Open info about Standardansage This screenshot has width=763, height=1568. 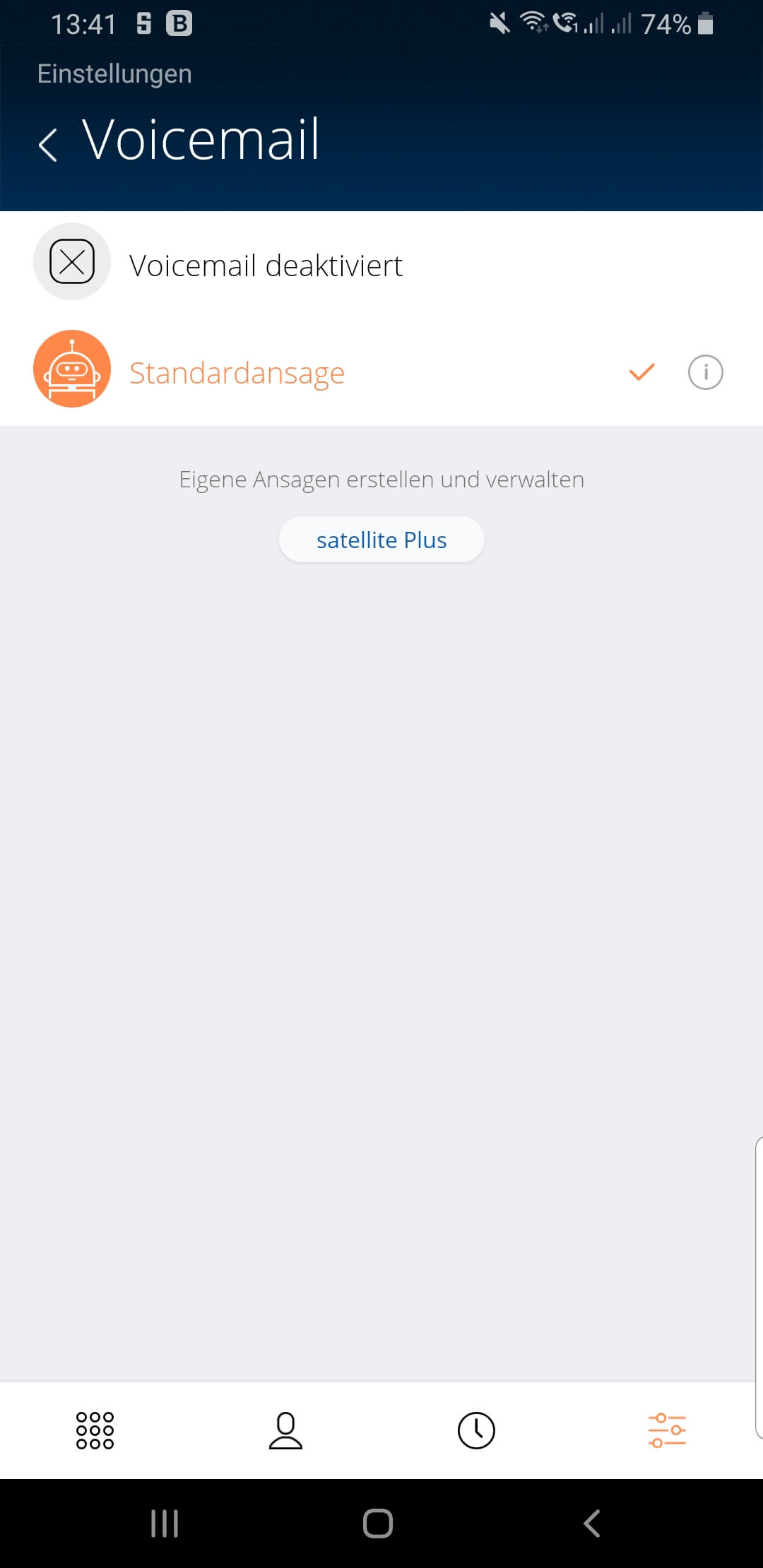pos(705,372)
